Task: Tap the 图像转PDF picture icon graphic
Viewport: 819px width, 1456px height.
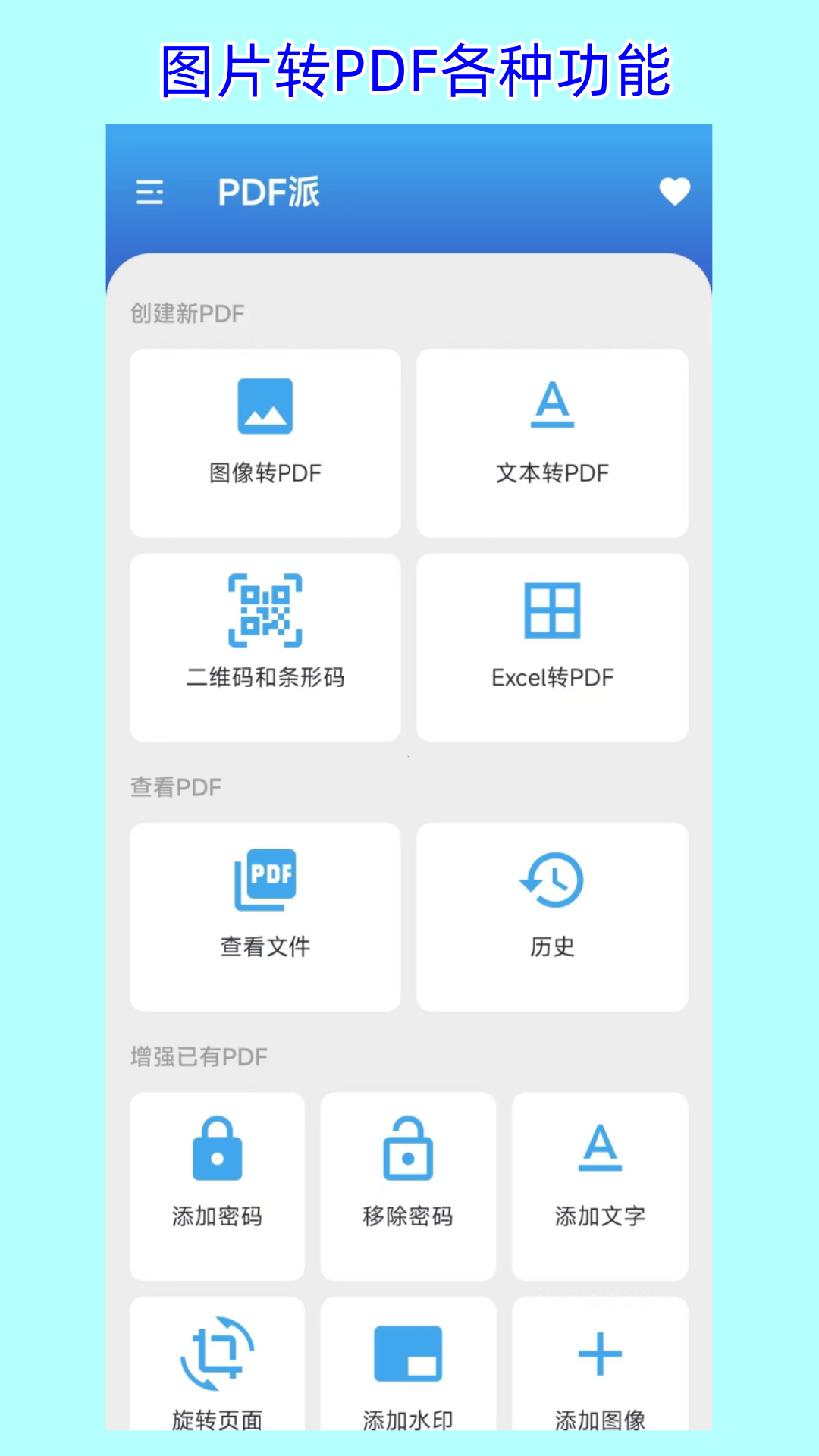Action: (x=265, y=406)
